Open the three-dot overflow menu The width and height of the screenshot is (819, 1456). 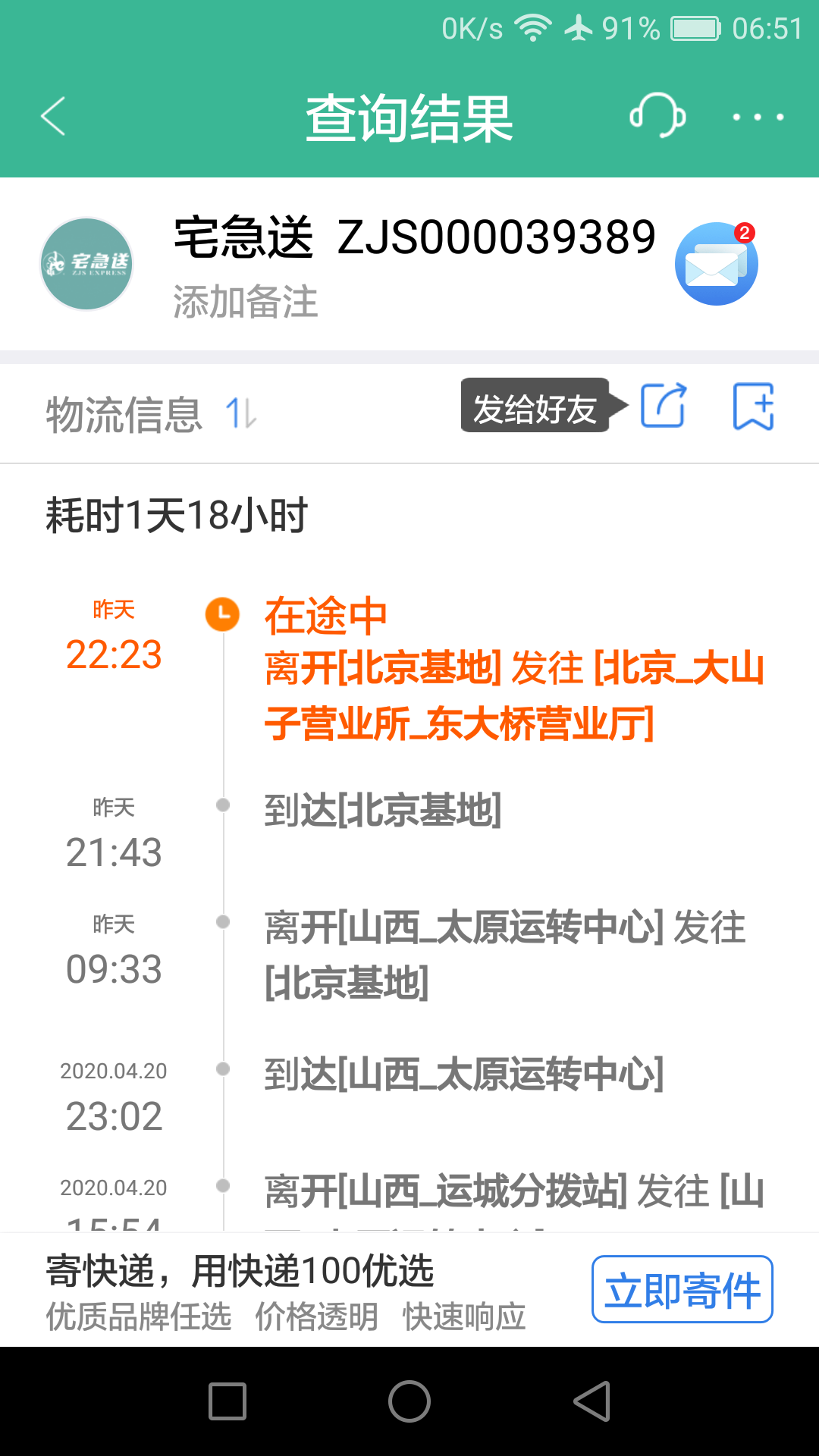click(x=758, y=117)
